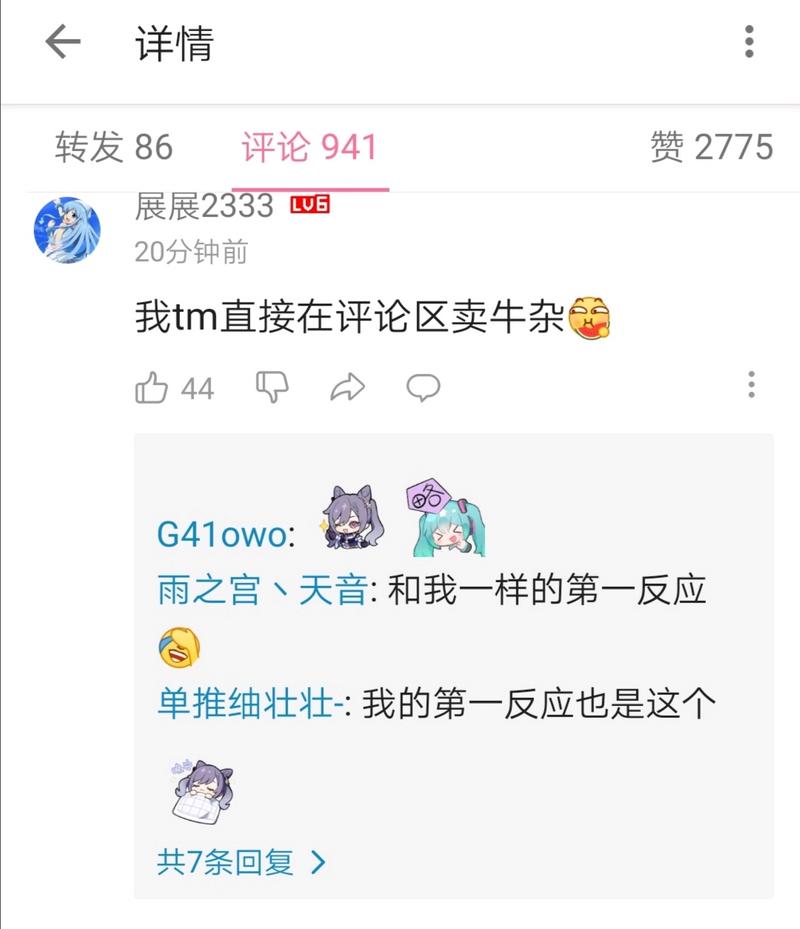Image resolution: width=800 pixels, height=929 pixels.
Task: View the profile of 雨之宫丶天音
Action: pos(262,591)
